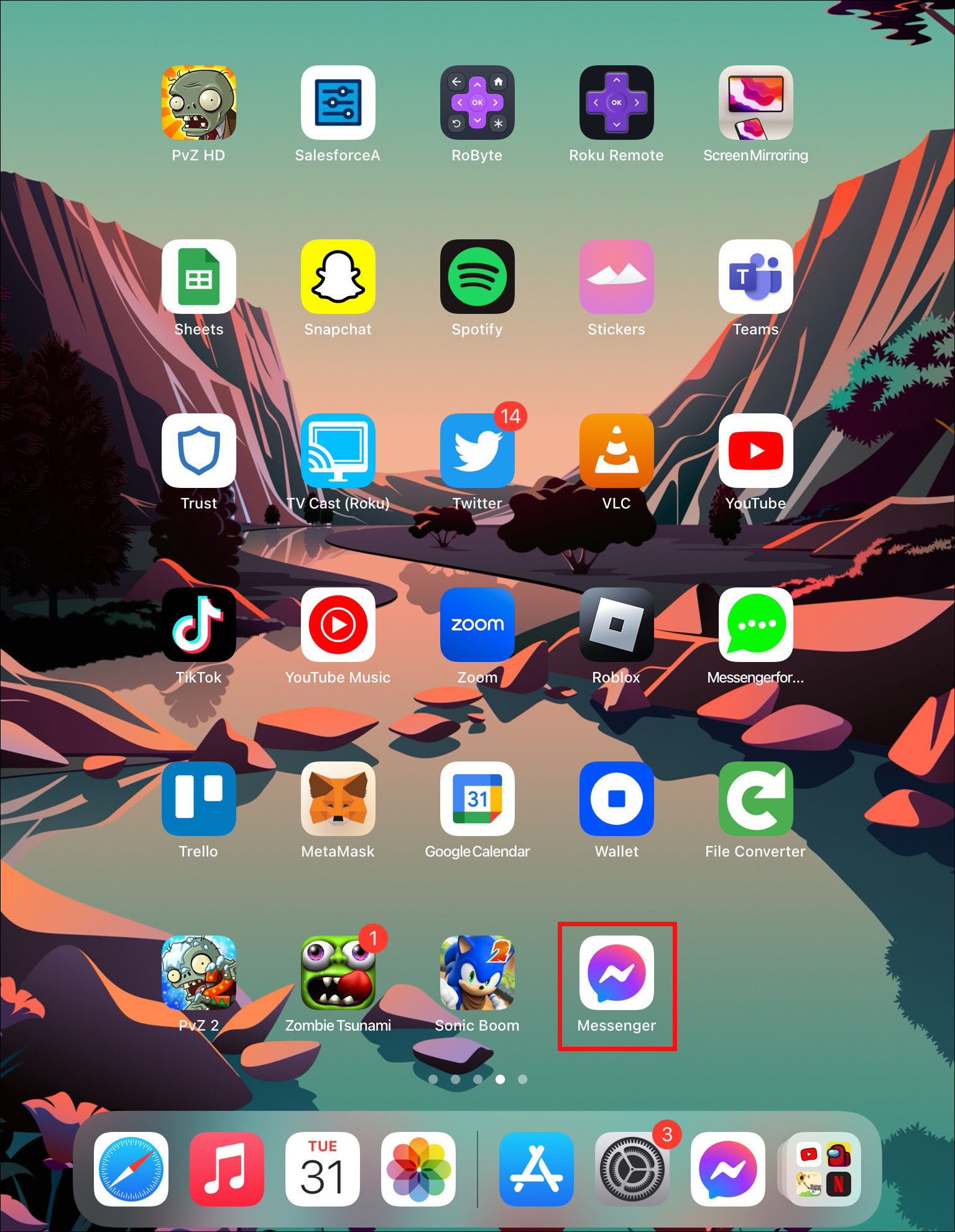
Task: Launch Microsoft Teams
Action: (x=755, y=277)
